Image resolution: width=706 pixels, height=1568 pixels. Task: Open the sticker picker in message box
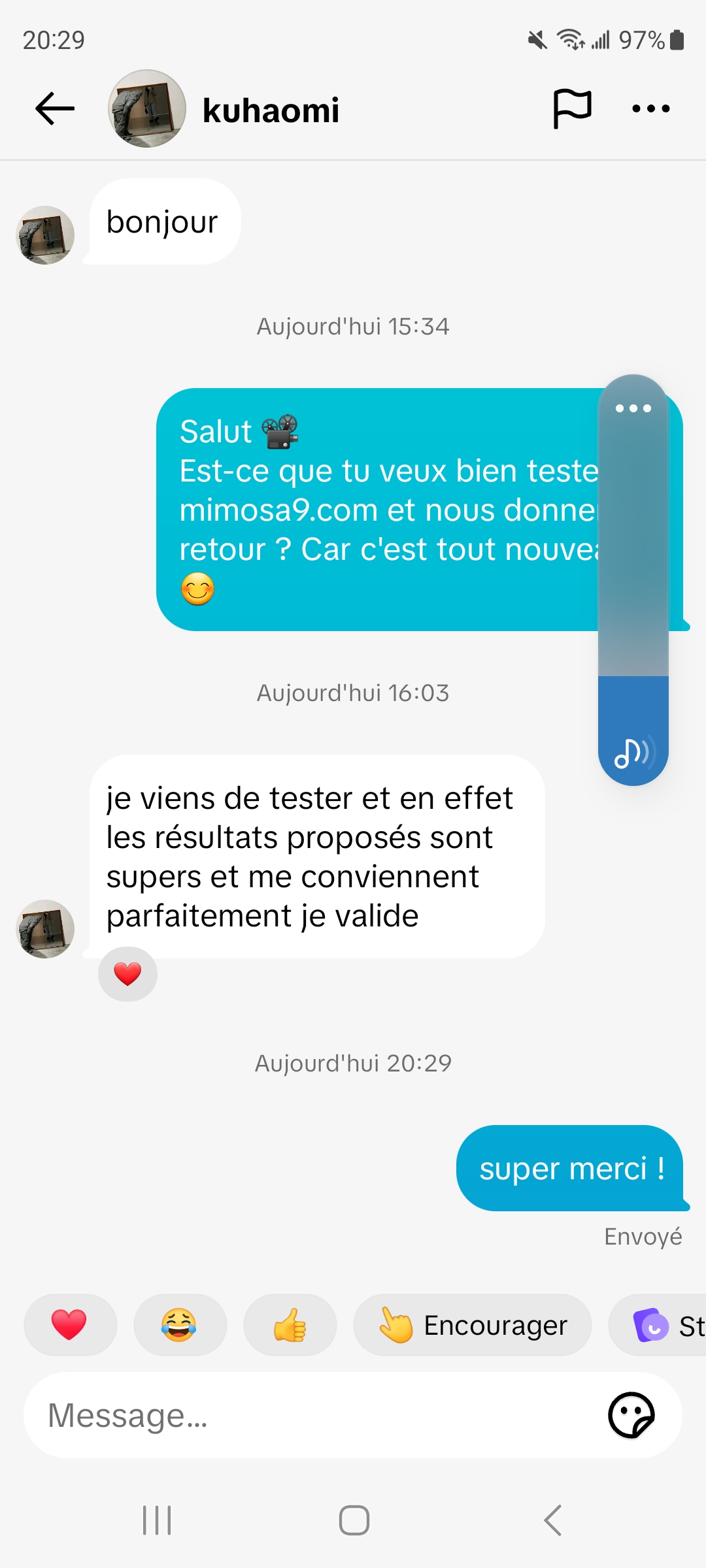pyautogui.click(x=631, y=1415)
